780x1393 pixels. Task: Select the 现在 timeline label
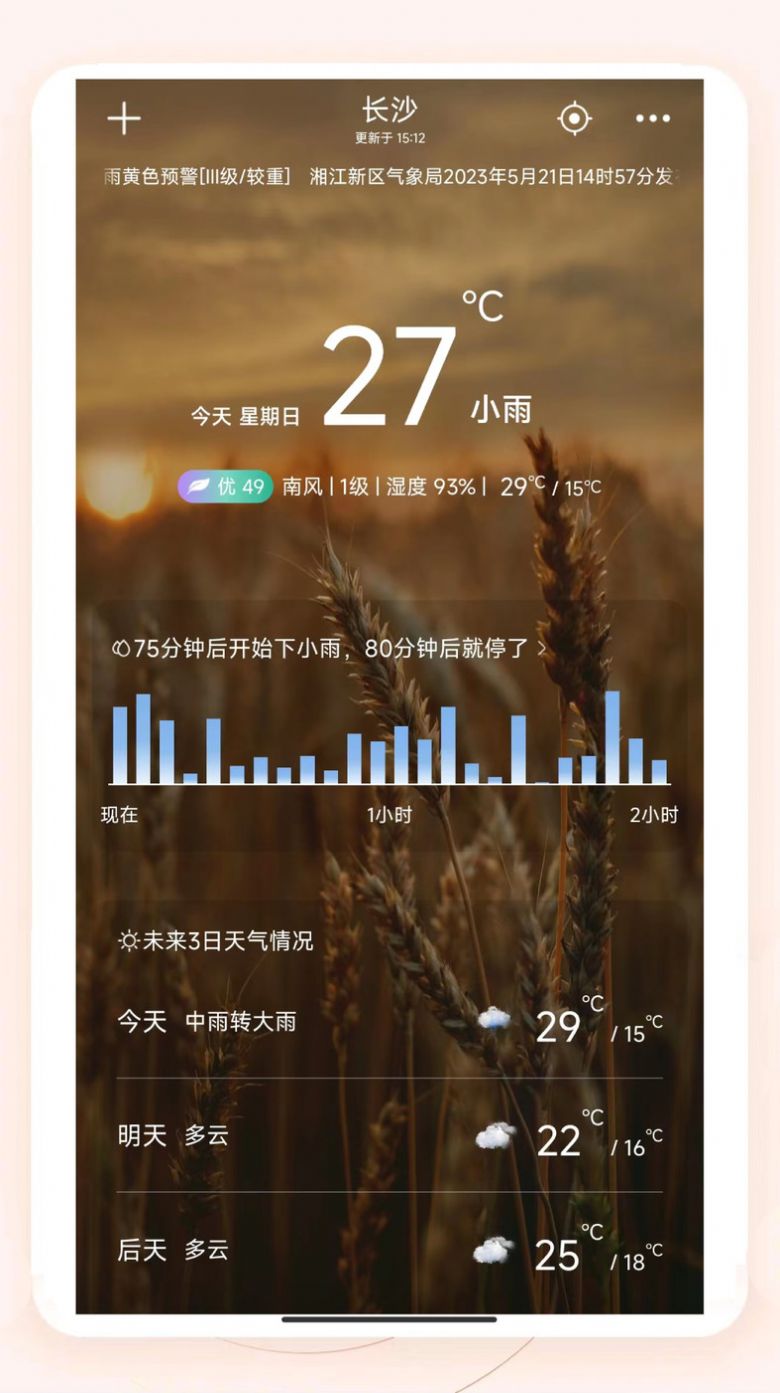[x=118, y=815]
